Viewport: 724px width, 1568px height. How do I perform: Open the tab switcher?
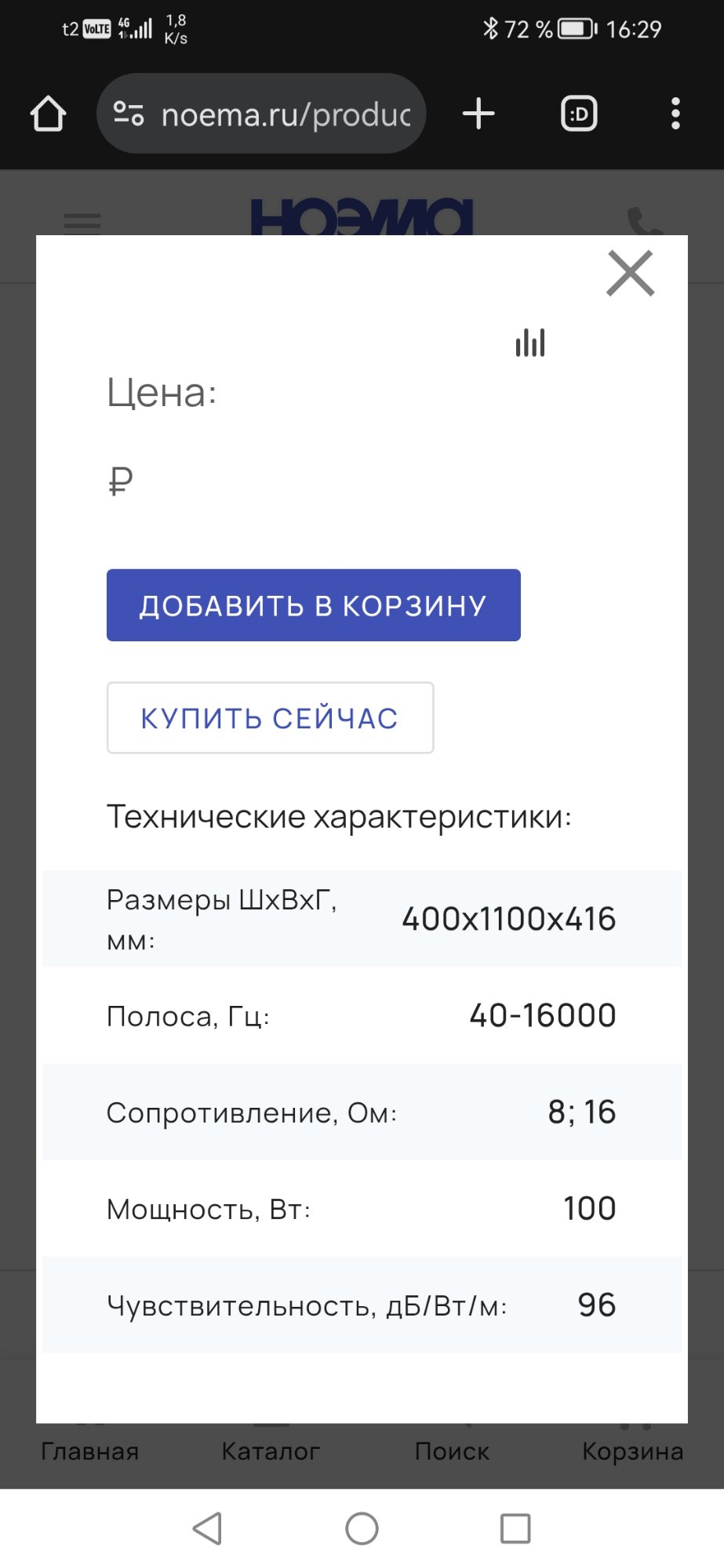pos(579,114)
